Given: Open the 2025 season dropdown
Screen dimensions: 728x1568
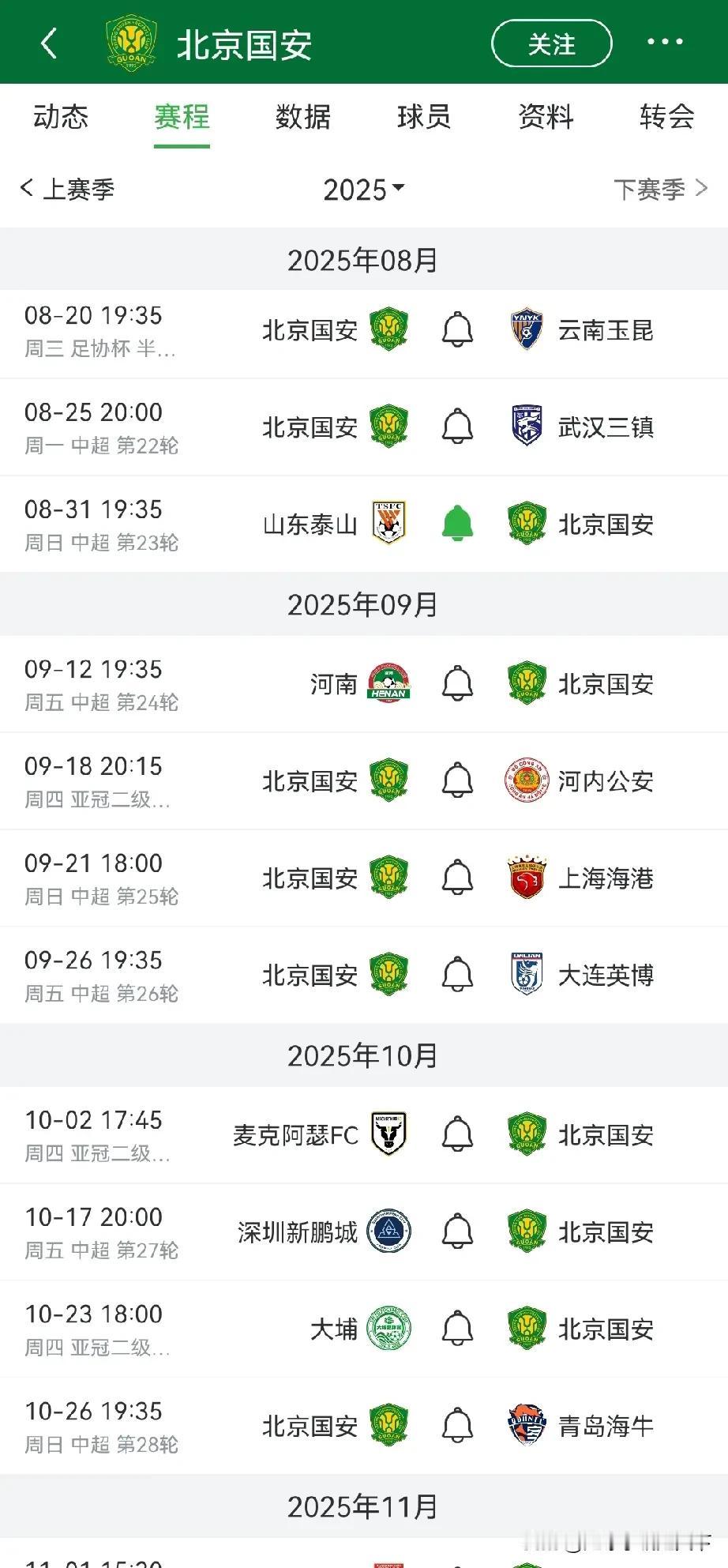Looking at the screenshot, I should (x=364, y=190).
